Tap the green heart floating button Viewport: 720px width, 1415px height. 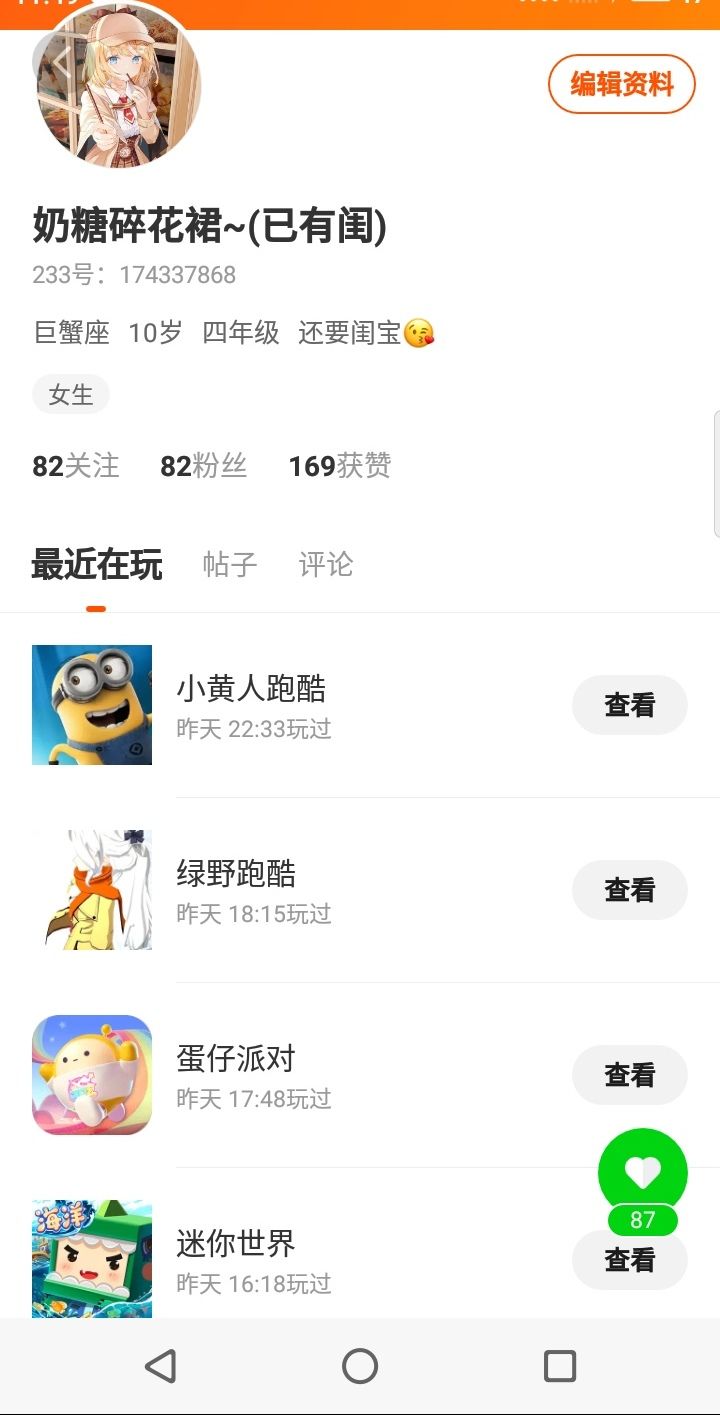pos(642,1172)
